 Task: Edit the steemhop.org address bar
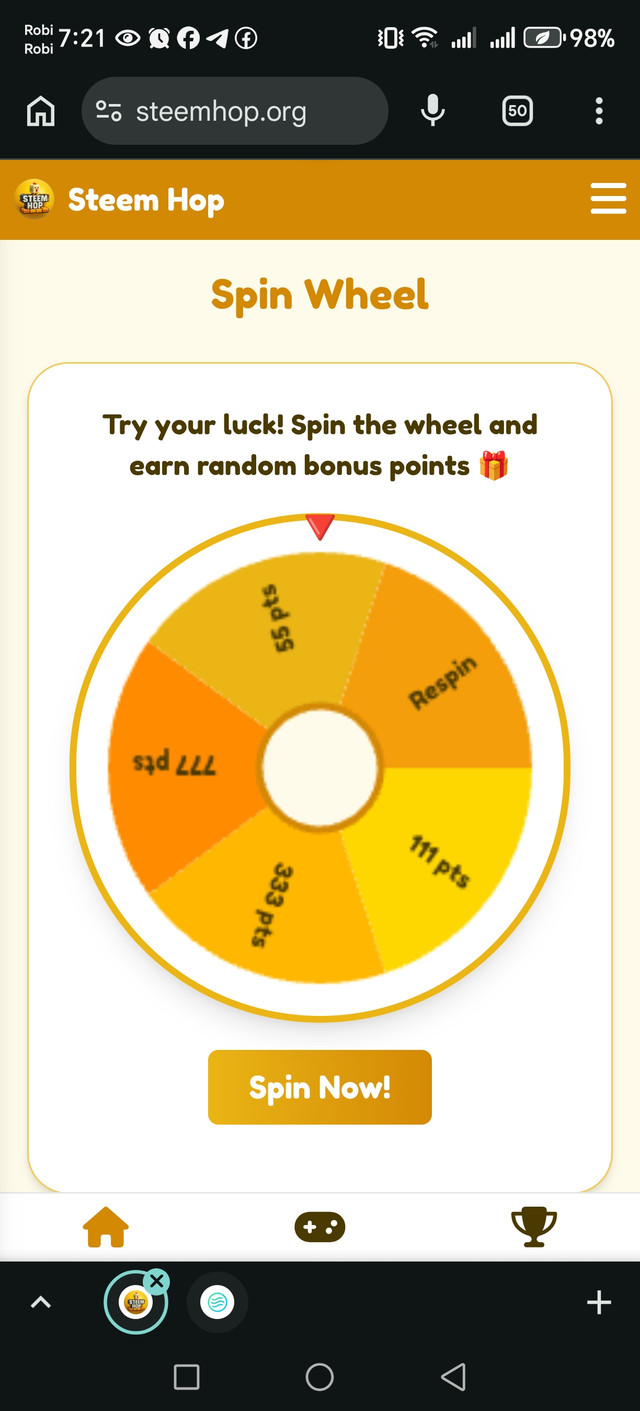pos(235,112)
